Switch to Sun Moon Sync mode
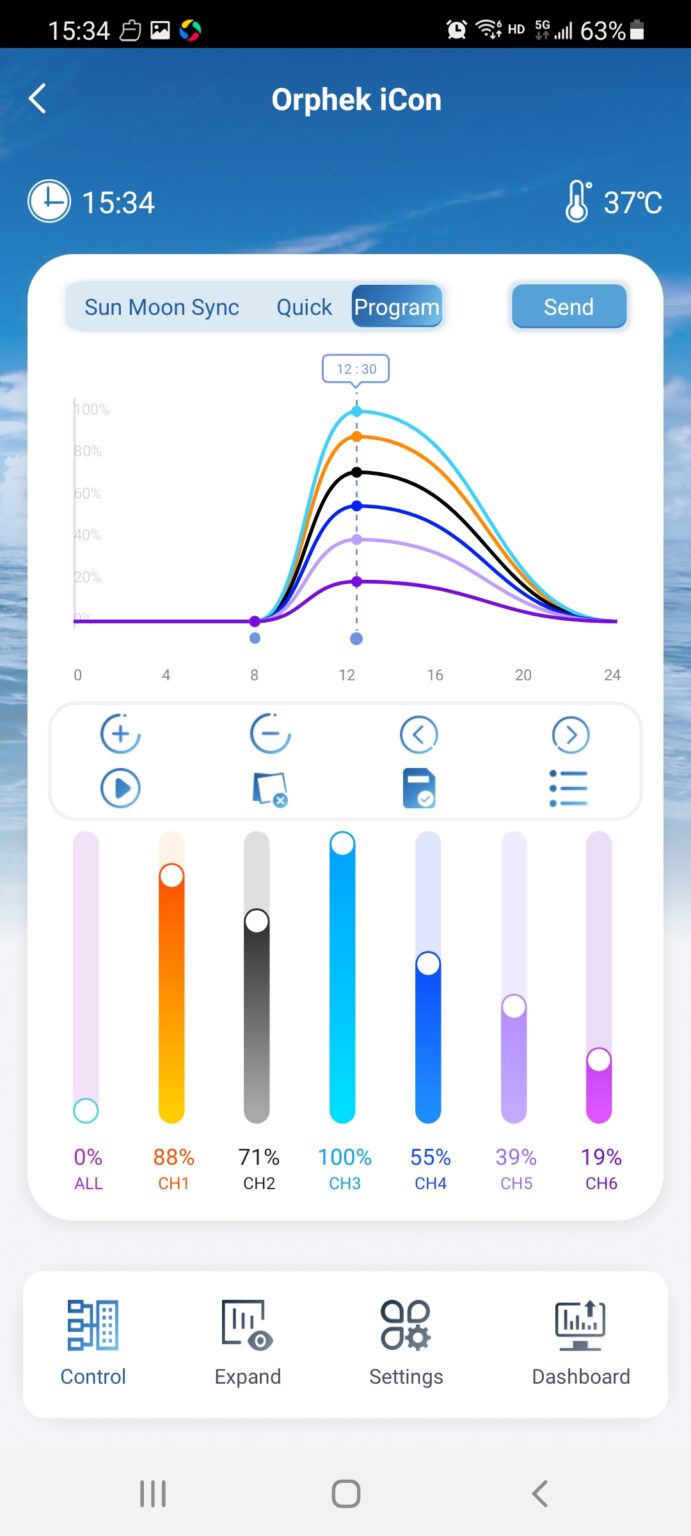Viewport: 691px width, 1536px height. tap(162, 307)
